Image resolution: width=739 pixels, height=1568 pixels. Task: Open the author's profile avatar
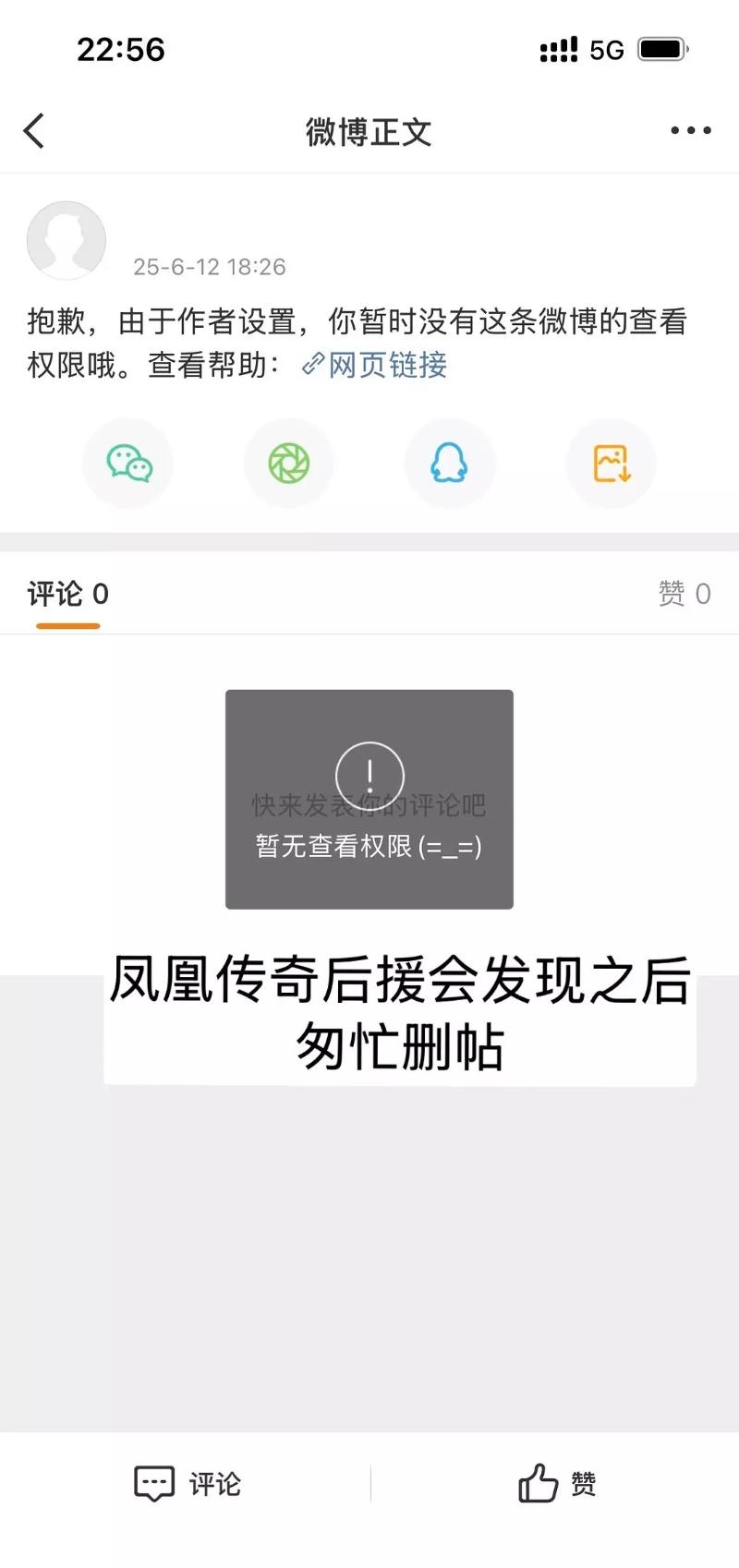point(67,240)
